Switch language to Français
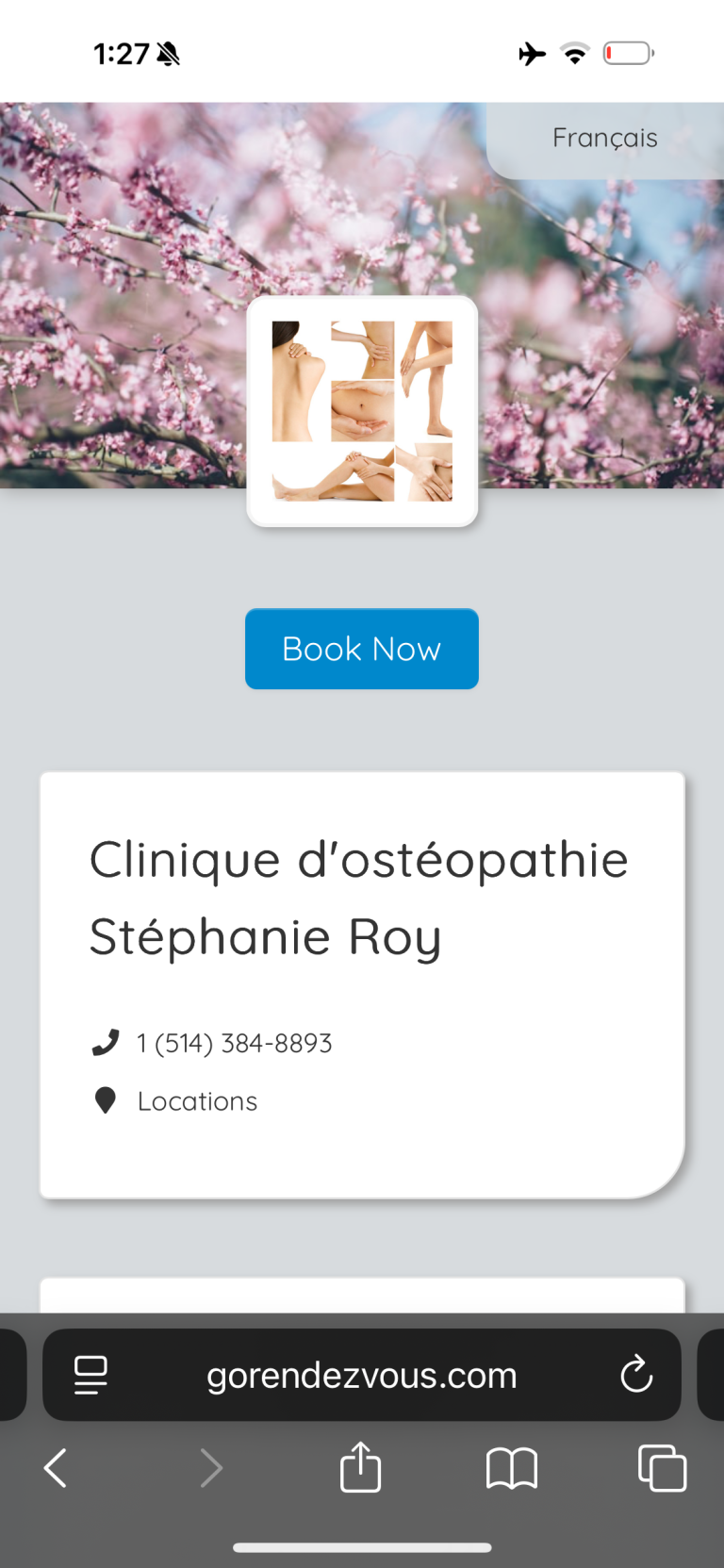Viewport: 724px width, 1568px height. pyautogui.click(x=604, y=139)
